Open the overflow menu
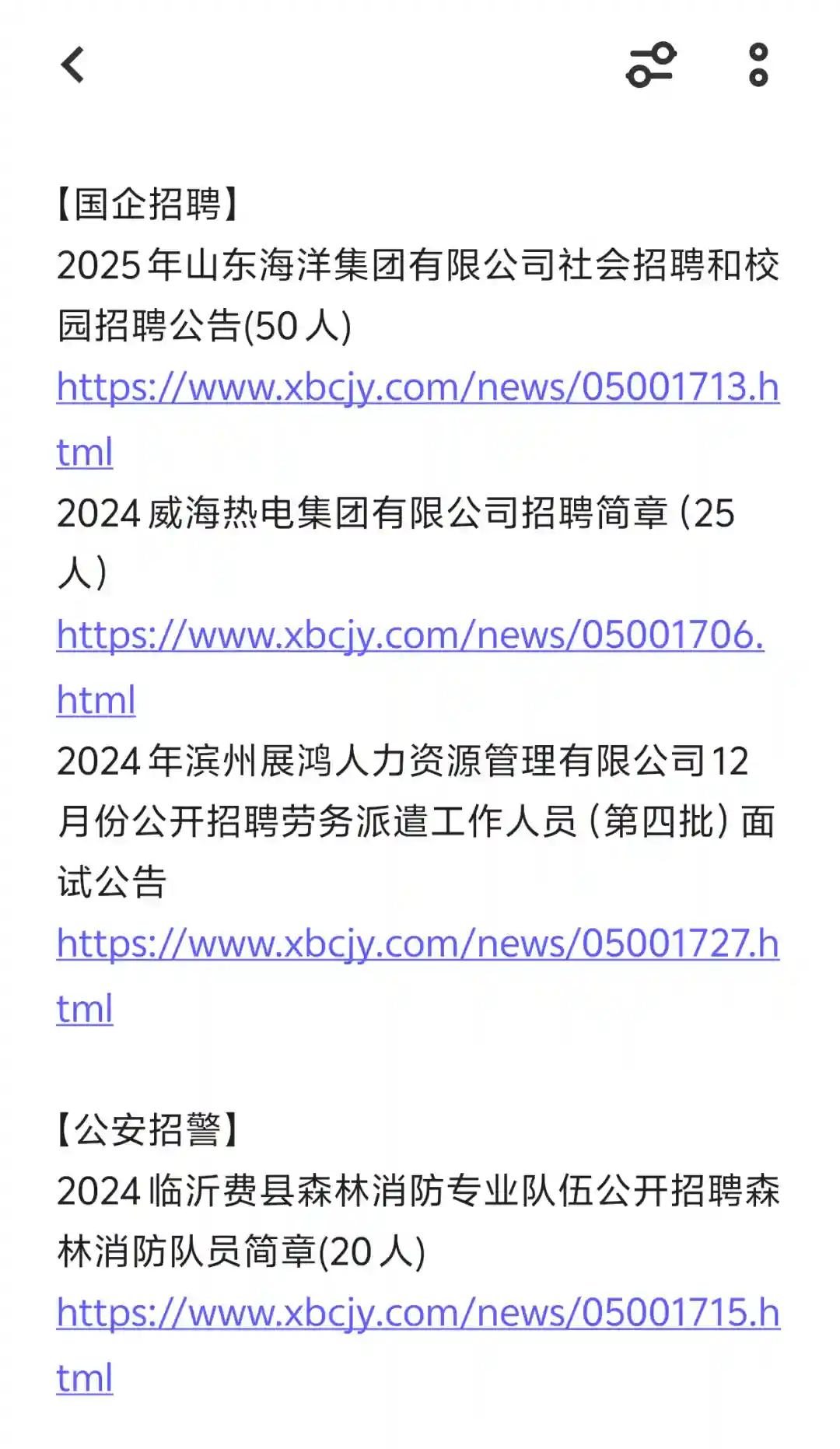 [758, 65]
